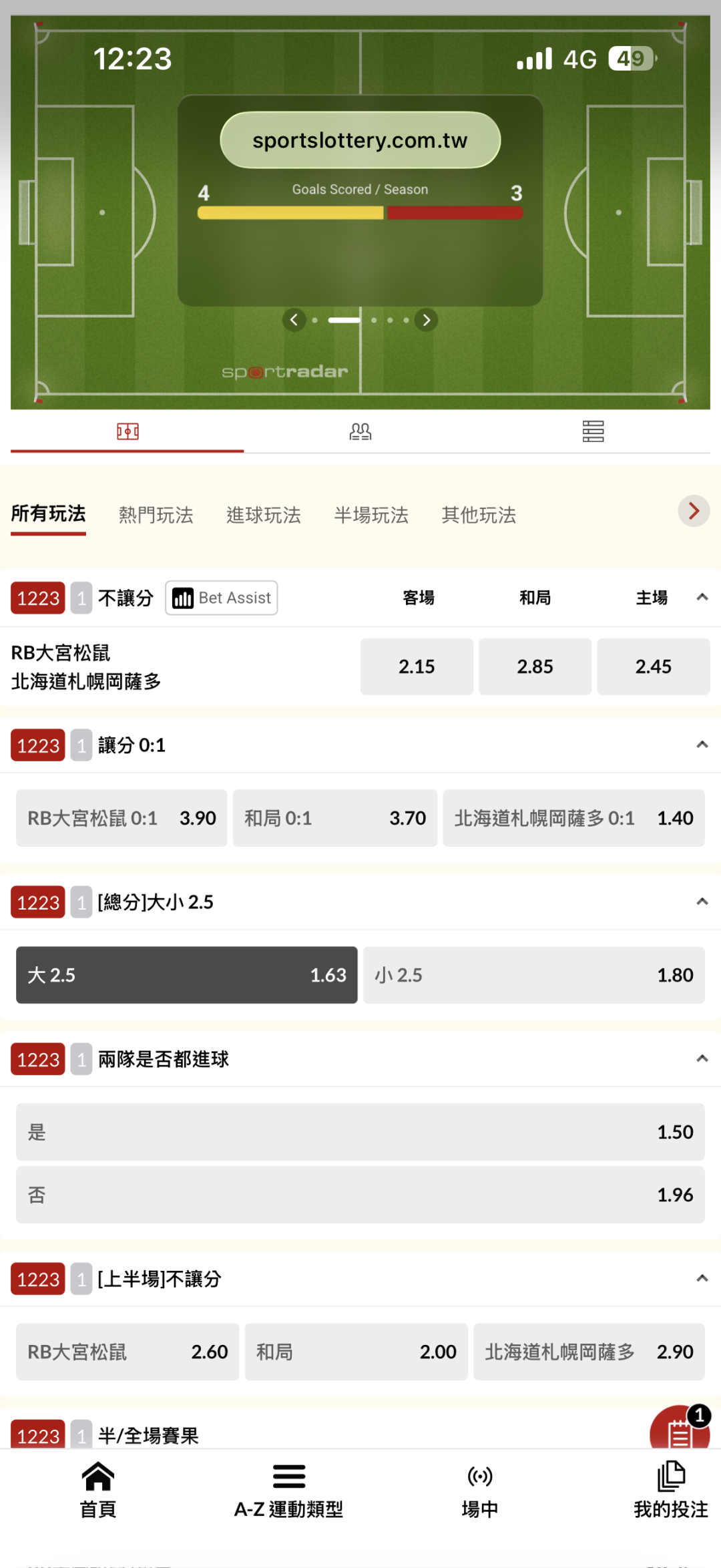Choose 是 for both teams scoring
The height and width of the screenshot is (1568, 721).
click(x=360, y=1132)
